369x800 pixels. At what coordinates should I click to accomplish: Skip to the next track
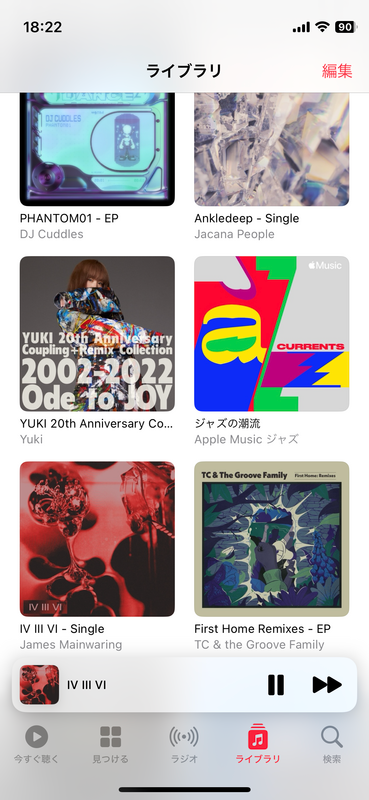(327, 685)
